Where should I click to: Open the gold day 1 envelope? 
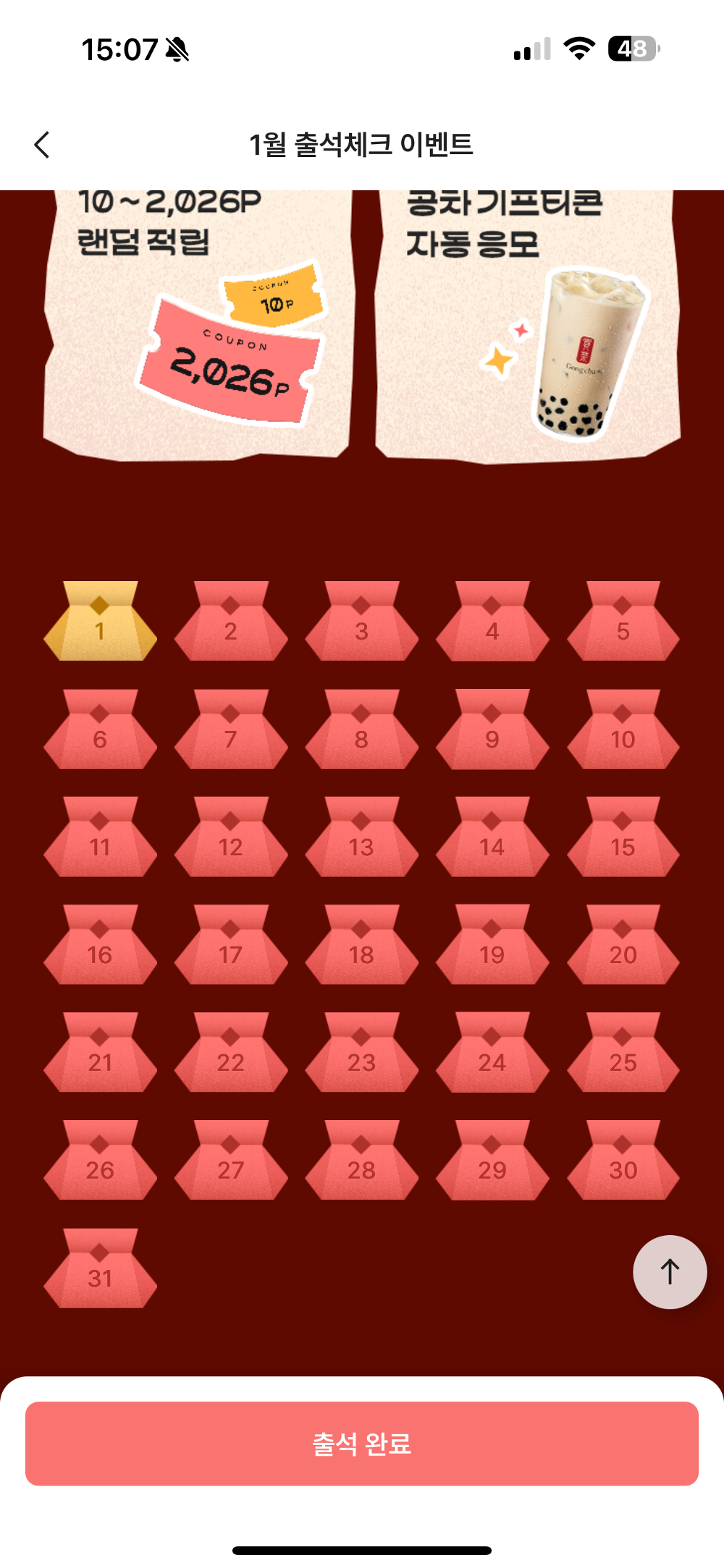[x=100, y=622]
